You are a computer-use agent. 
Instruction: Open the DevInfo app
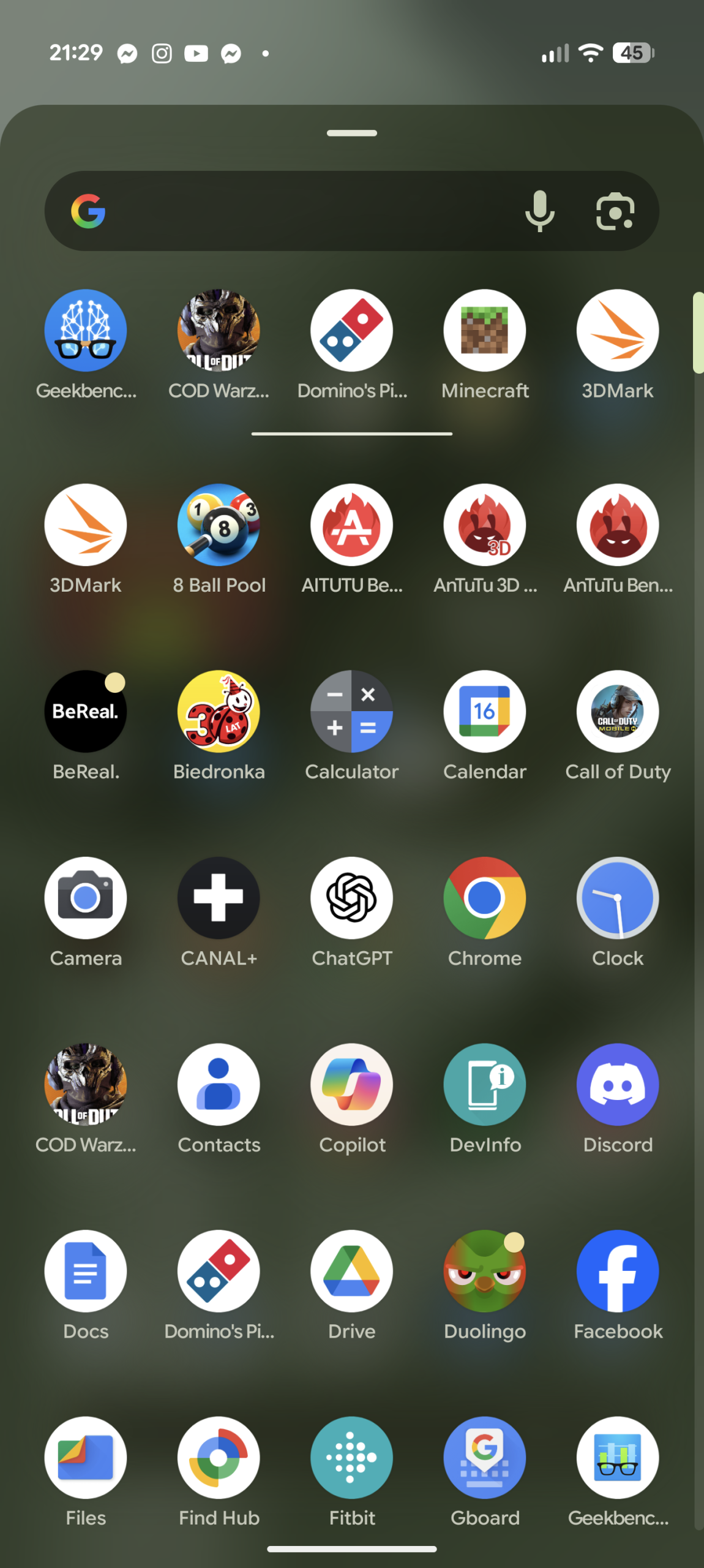tap(484, 1084)
